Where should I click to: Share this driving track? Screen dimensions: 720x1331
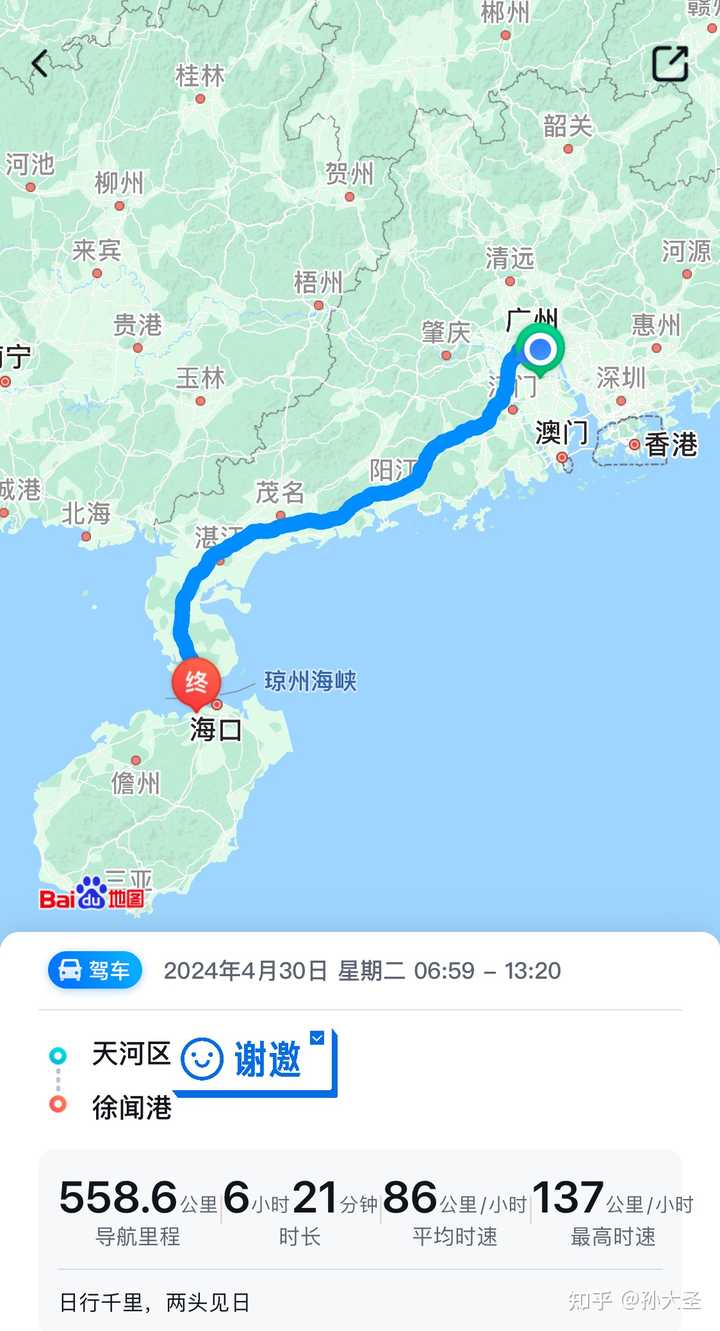tap(670, 63)
